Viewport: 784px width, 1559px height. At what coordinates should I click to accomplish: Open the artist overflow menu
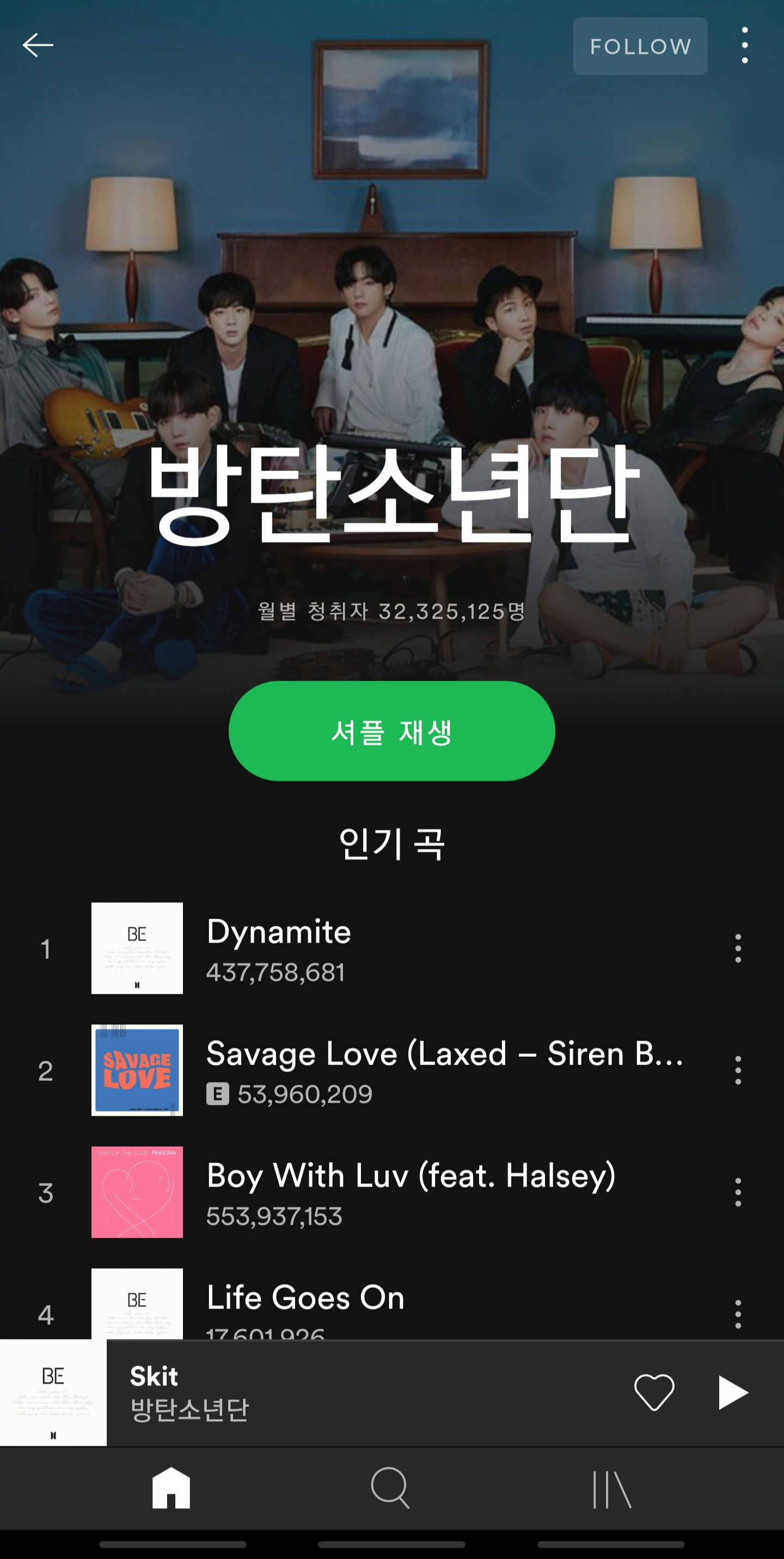click(x=744, y=45)
